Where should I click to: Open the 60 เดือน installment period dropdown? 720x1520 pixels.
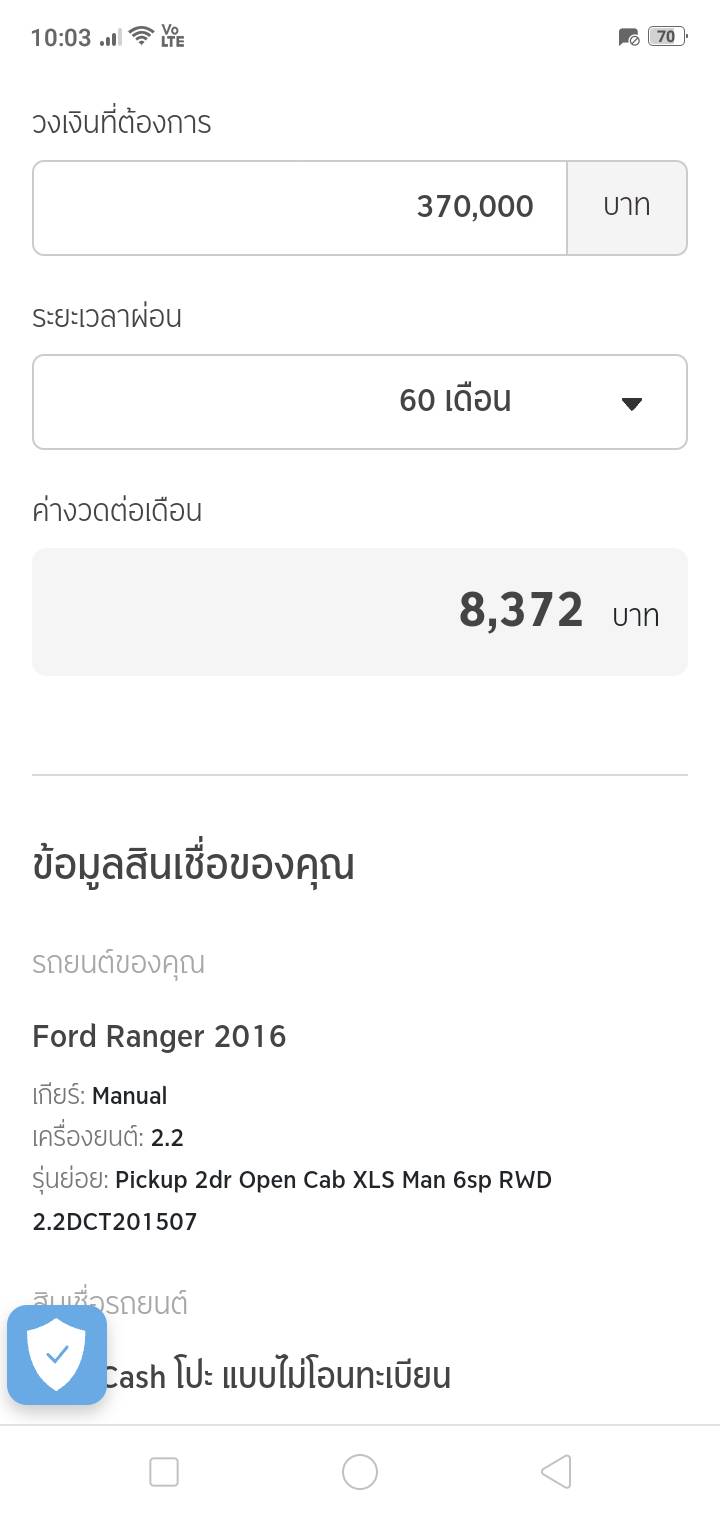pos(360,402)
